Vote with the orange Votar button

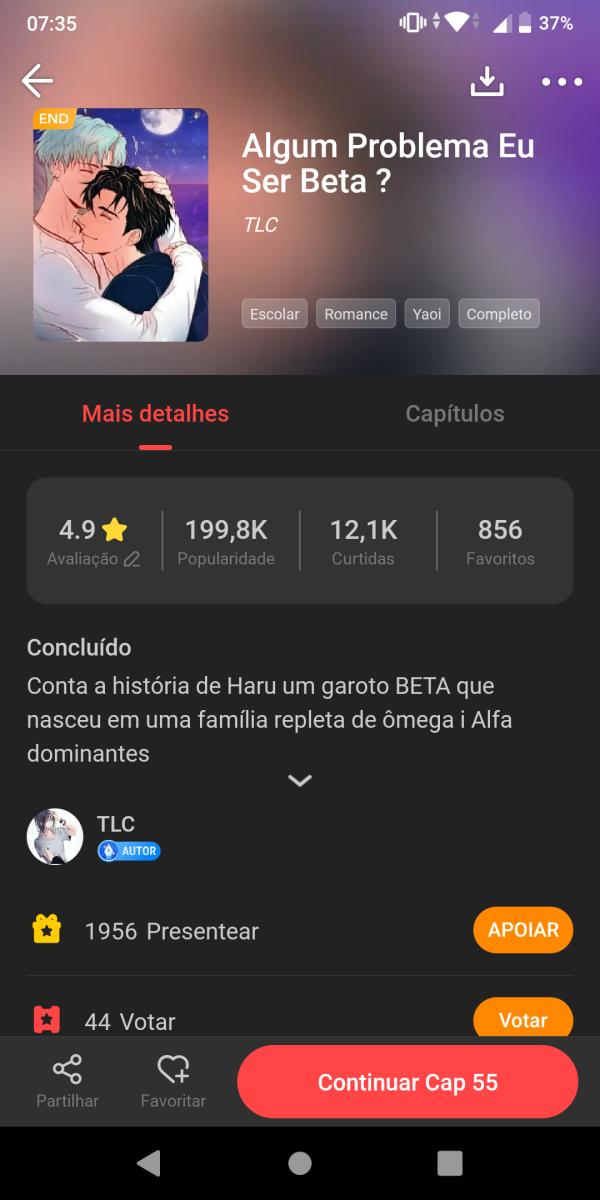[x=522, y=1020]
